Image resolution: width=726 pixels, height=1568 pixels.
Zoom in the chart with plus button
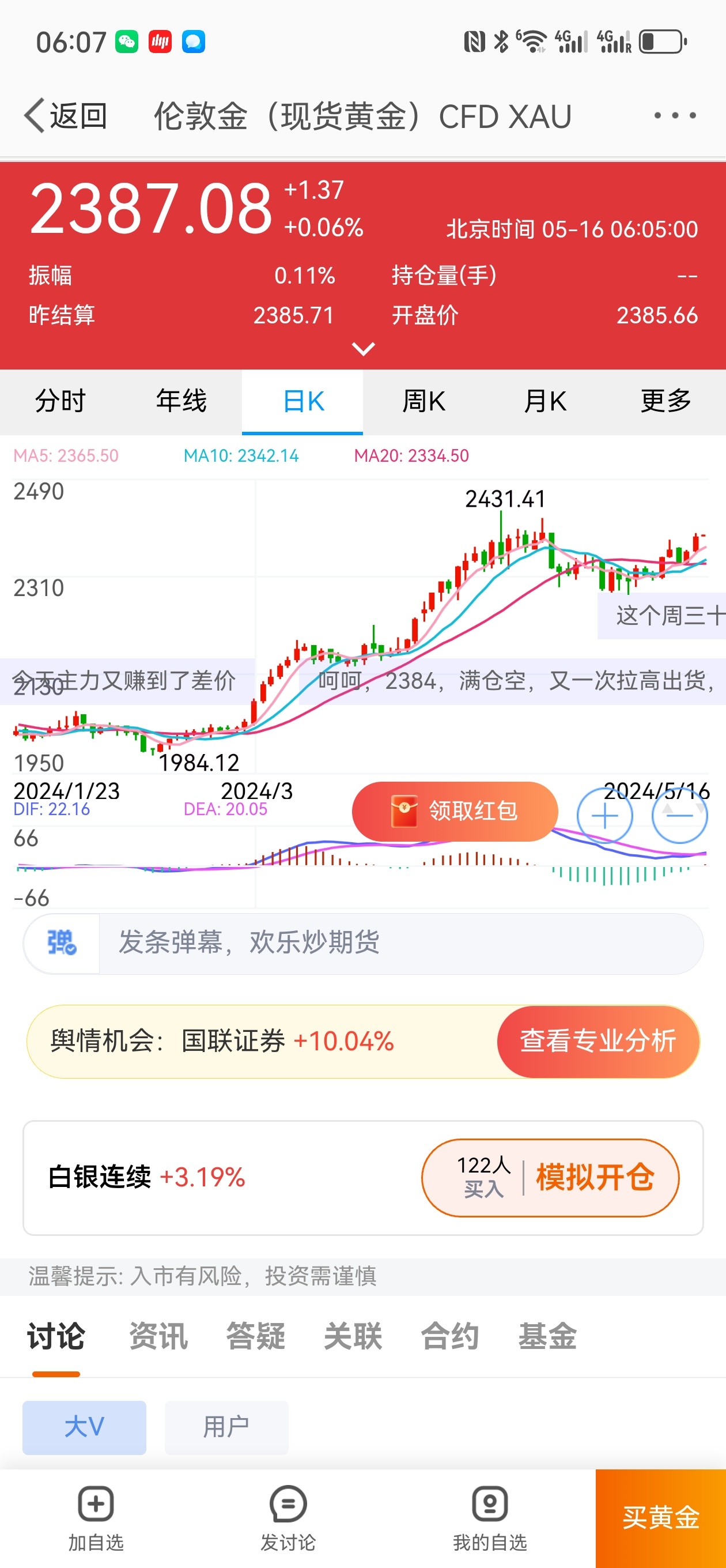604,816
